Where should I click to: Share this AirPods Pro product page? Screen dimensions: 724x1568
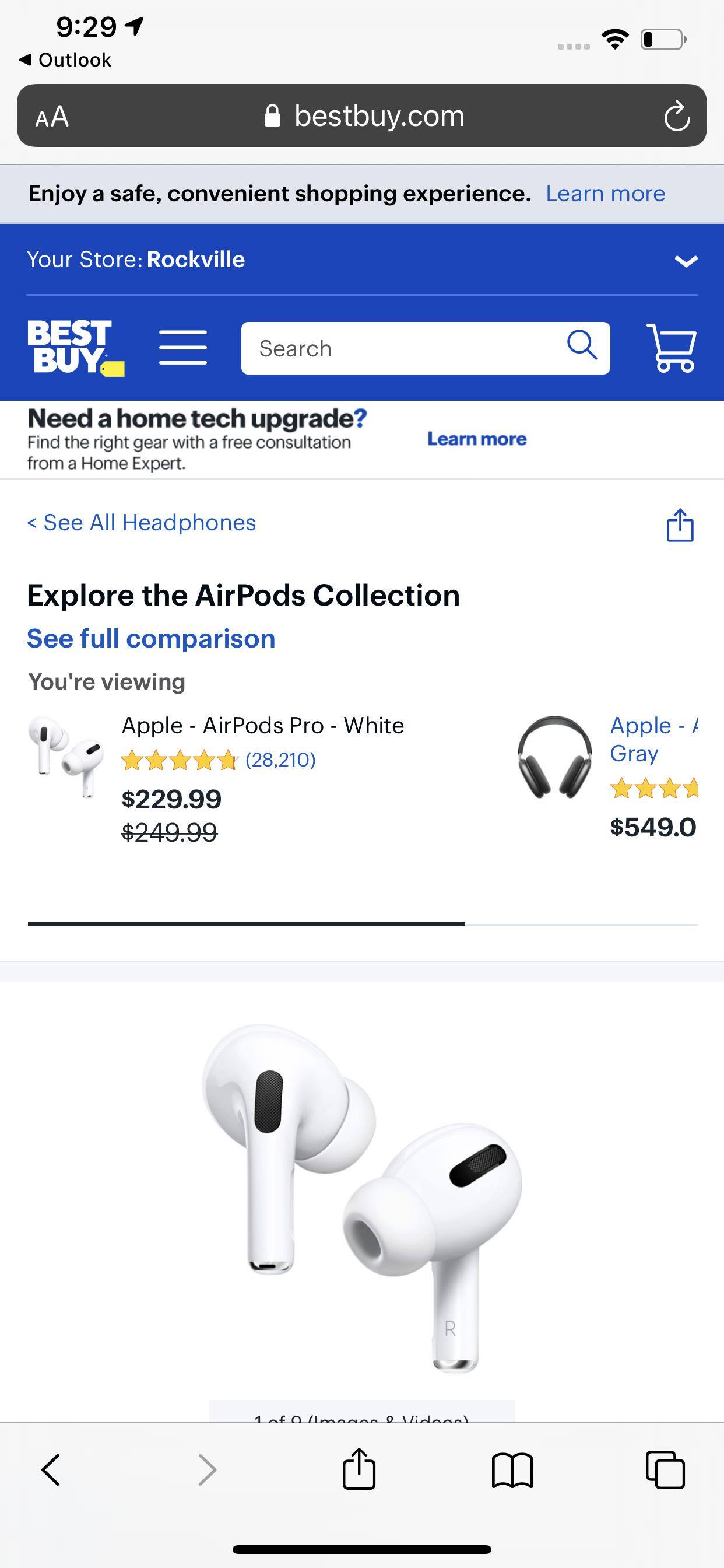680,524
